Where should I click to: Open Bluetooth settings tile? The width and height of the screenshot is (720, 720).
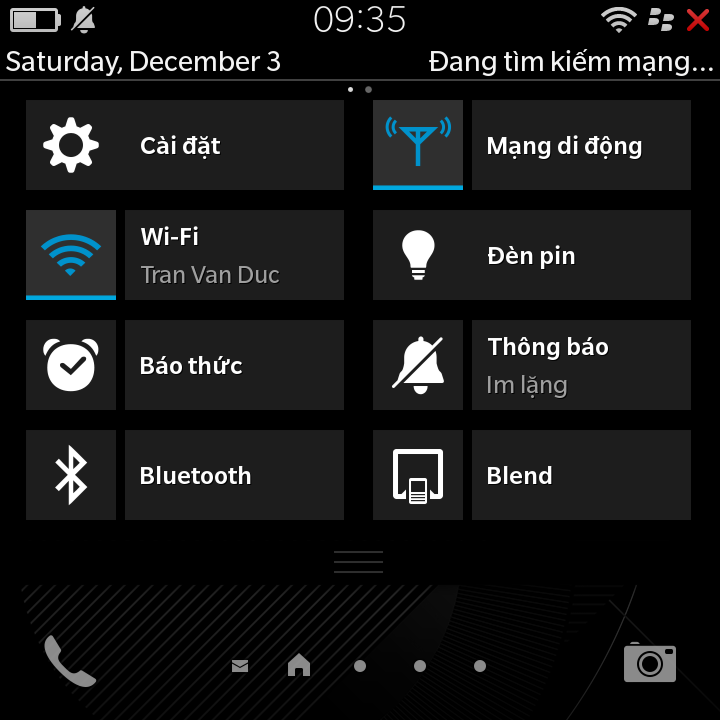[x=234, y=475]
